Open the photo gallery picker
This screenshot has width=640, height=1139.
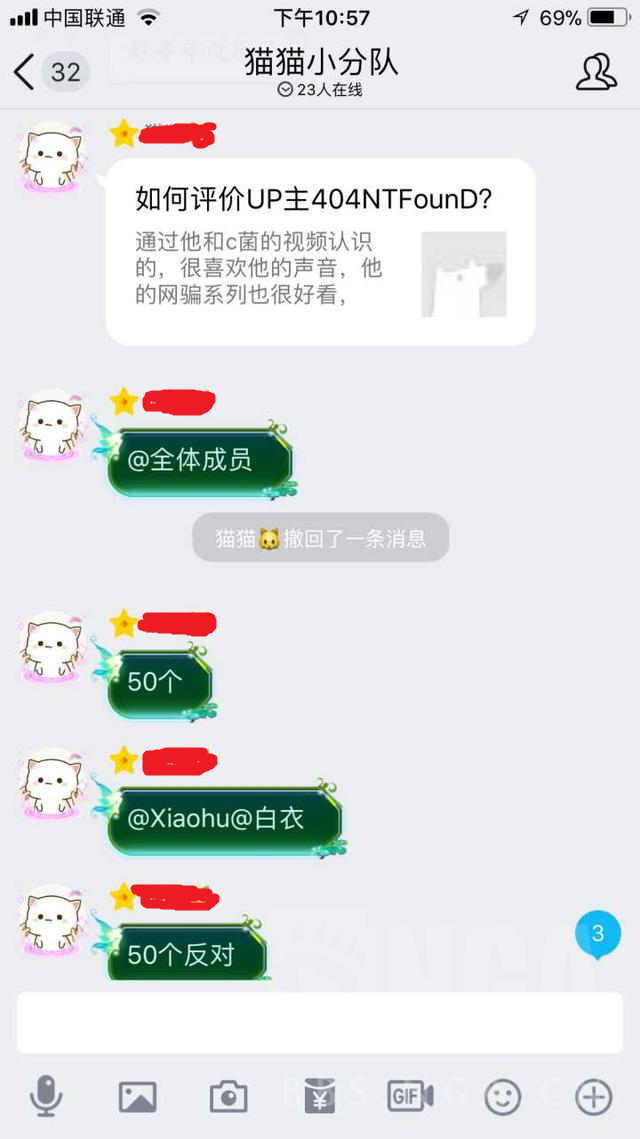point(138,1097)
